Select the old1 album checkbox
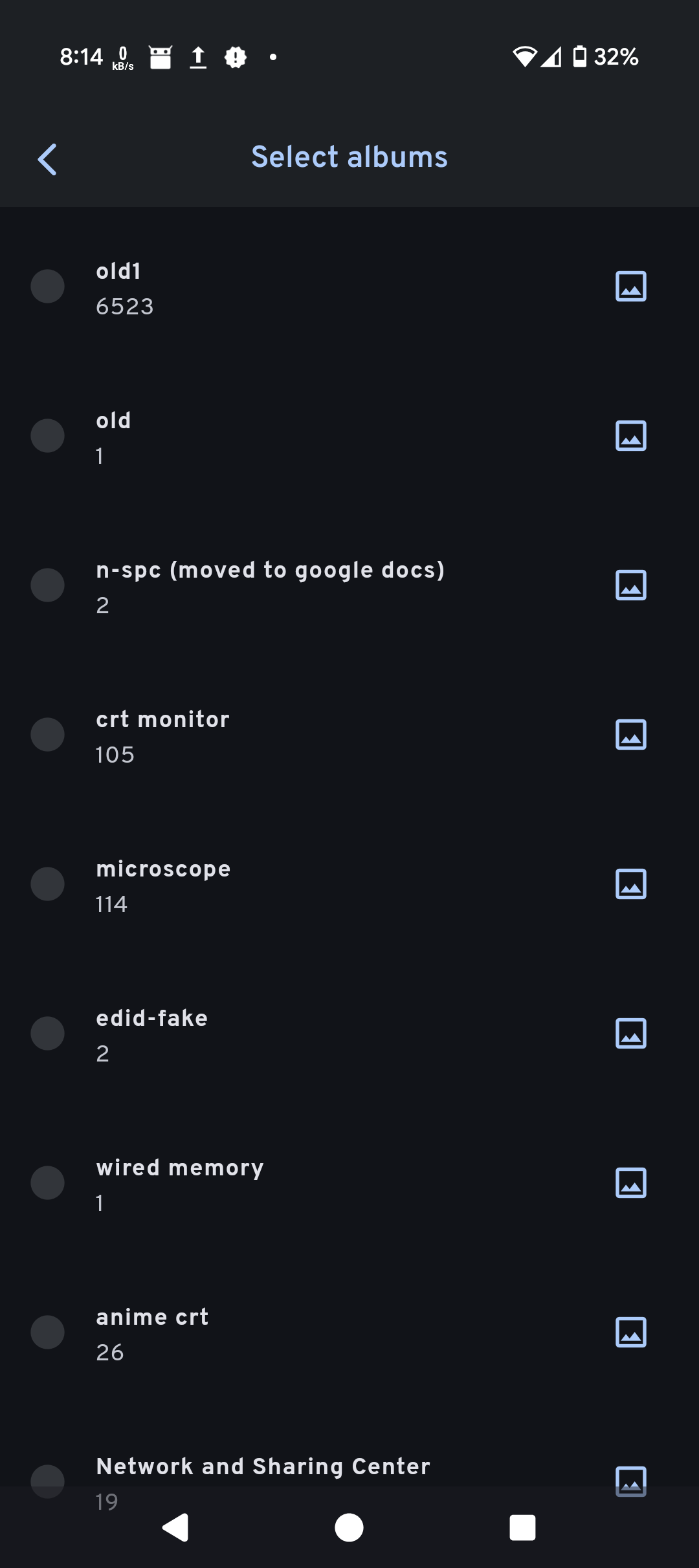 point(48,287)
